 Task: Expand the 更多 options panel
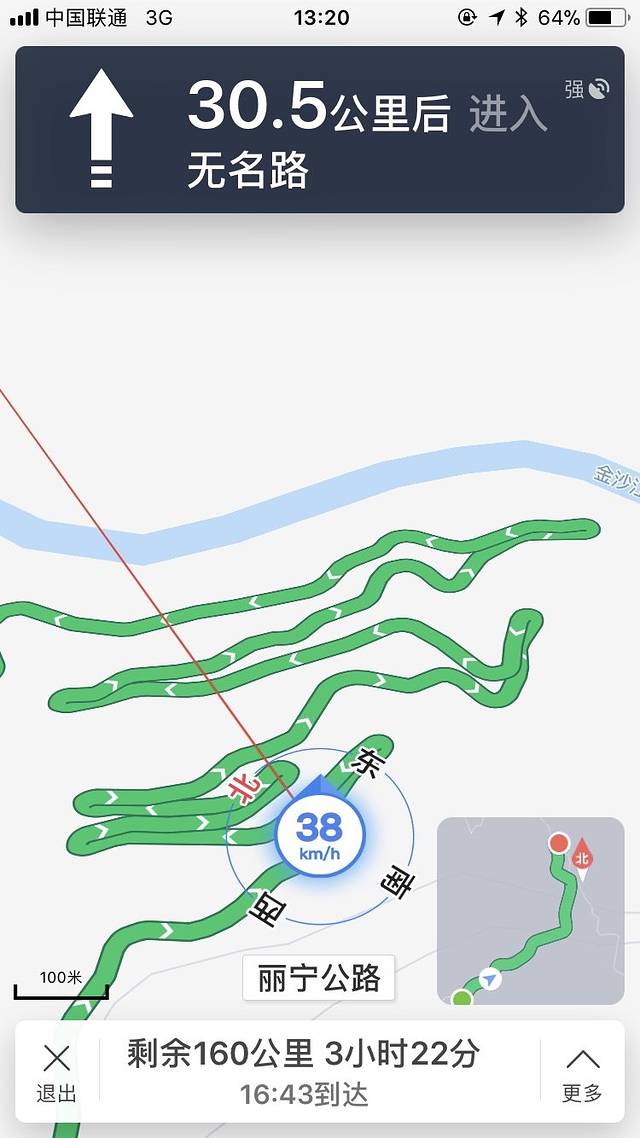pyautogui.click(x=582, y=1073)
